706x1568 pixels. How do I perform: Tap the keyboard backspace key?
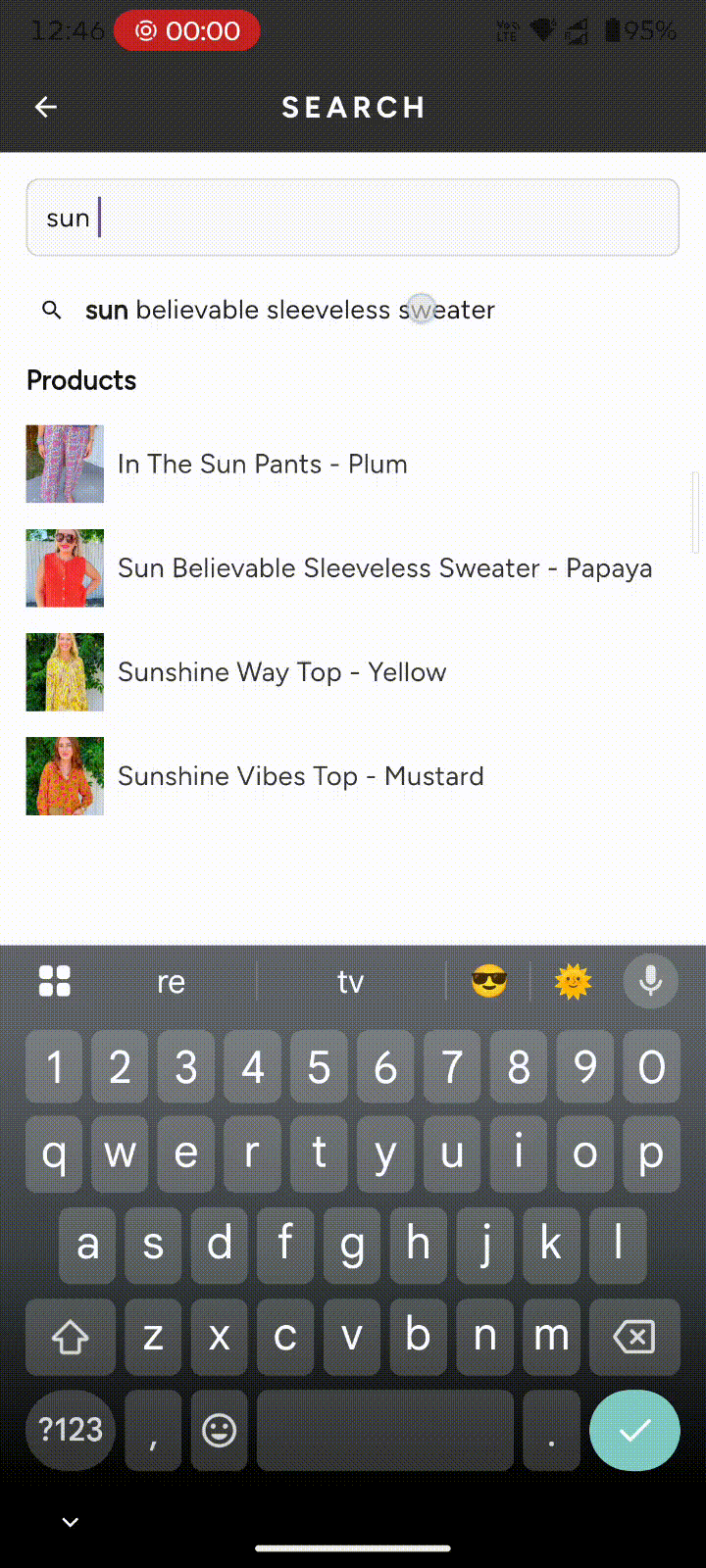tap(633, 1336)
